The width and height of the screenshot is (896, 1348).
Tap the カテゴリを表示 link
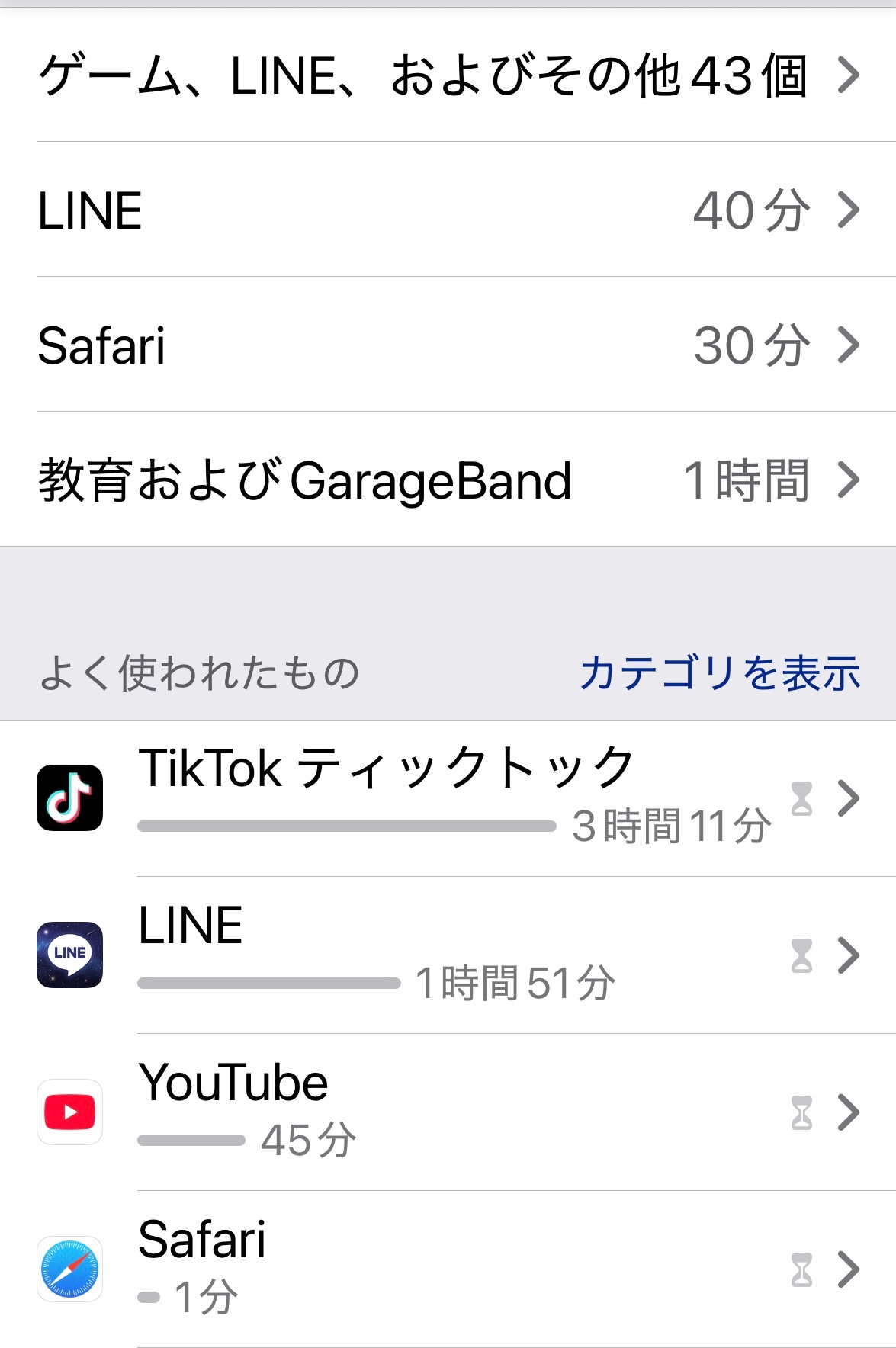(719, 673)
